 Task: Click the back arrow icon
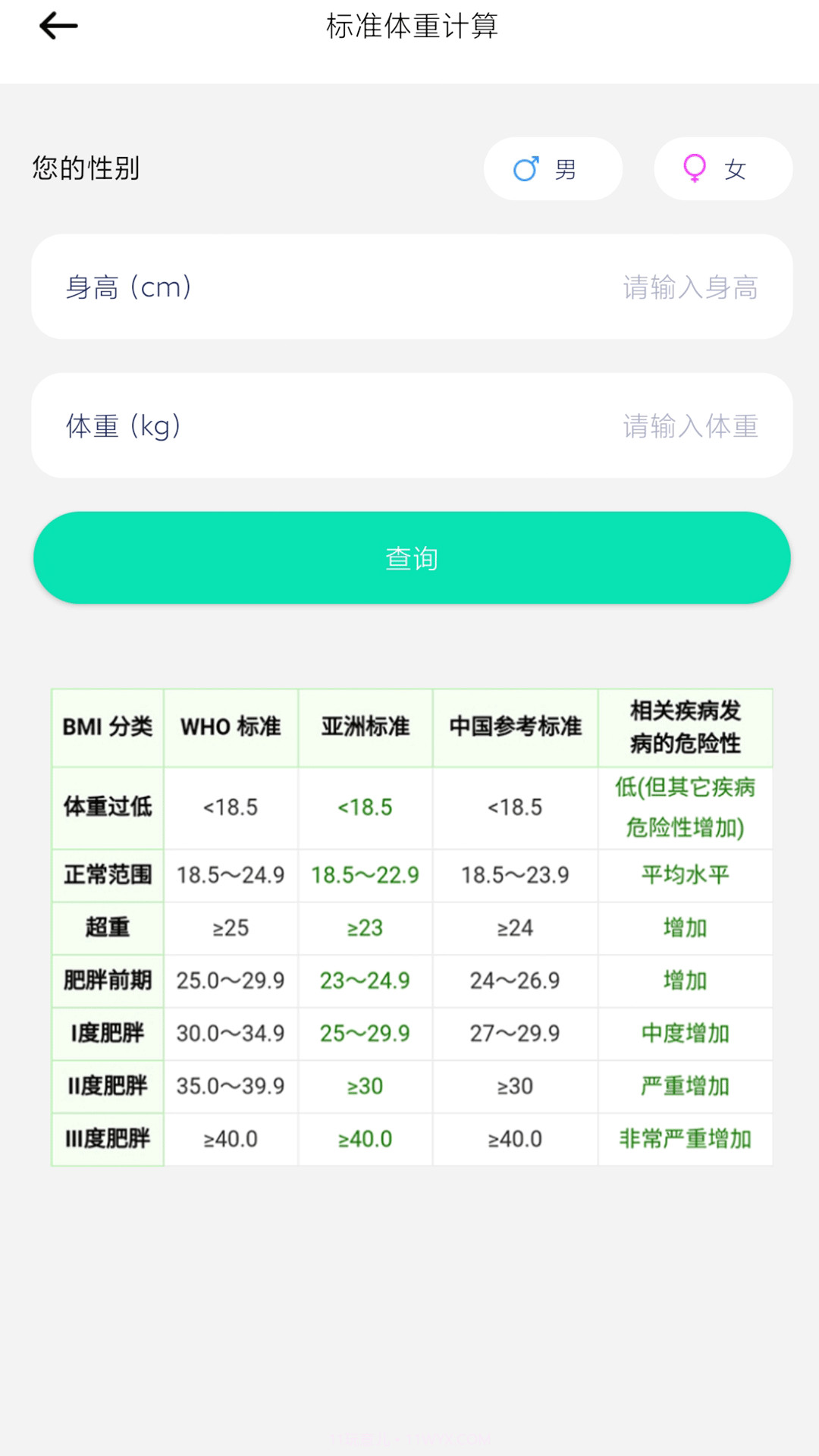click(57, 25)
